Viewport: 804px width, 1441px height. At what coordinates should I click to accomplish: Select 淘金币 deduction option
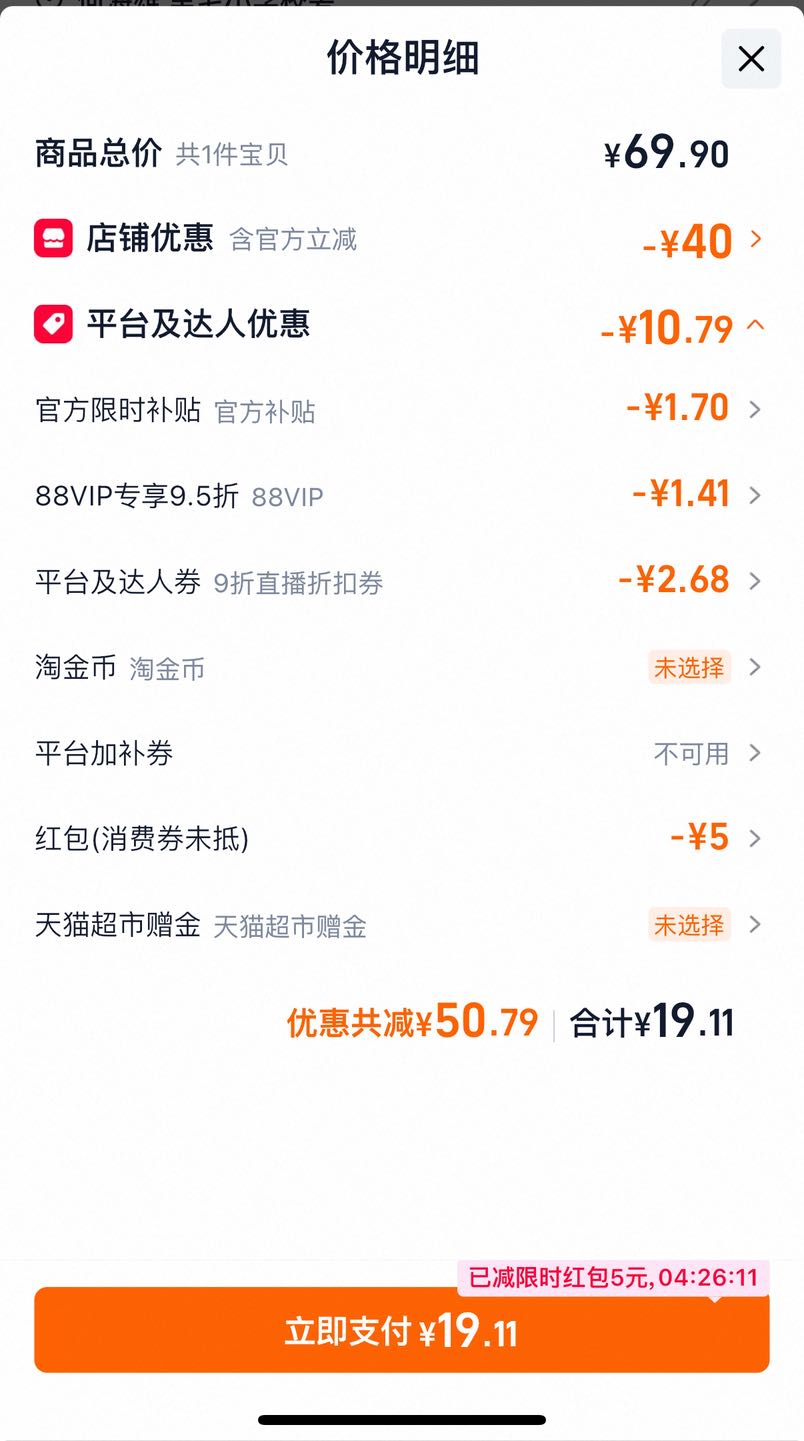(401, 668)
